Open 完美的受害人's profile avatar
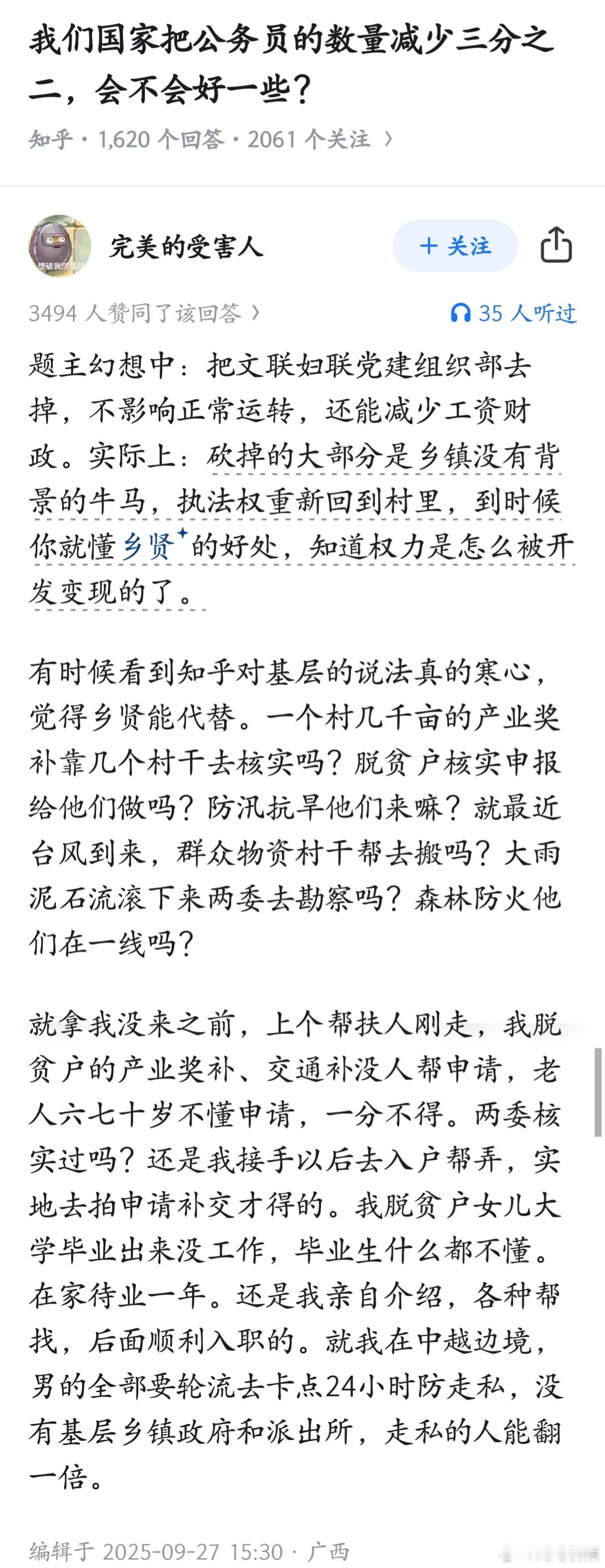Screen dimensions: 605x1568 coord(60,246)
